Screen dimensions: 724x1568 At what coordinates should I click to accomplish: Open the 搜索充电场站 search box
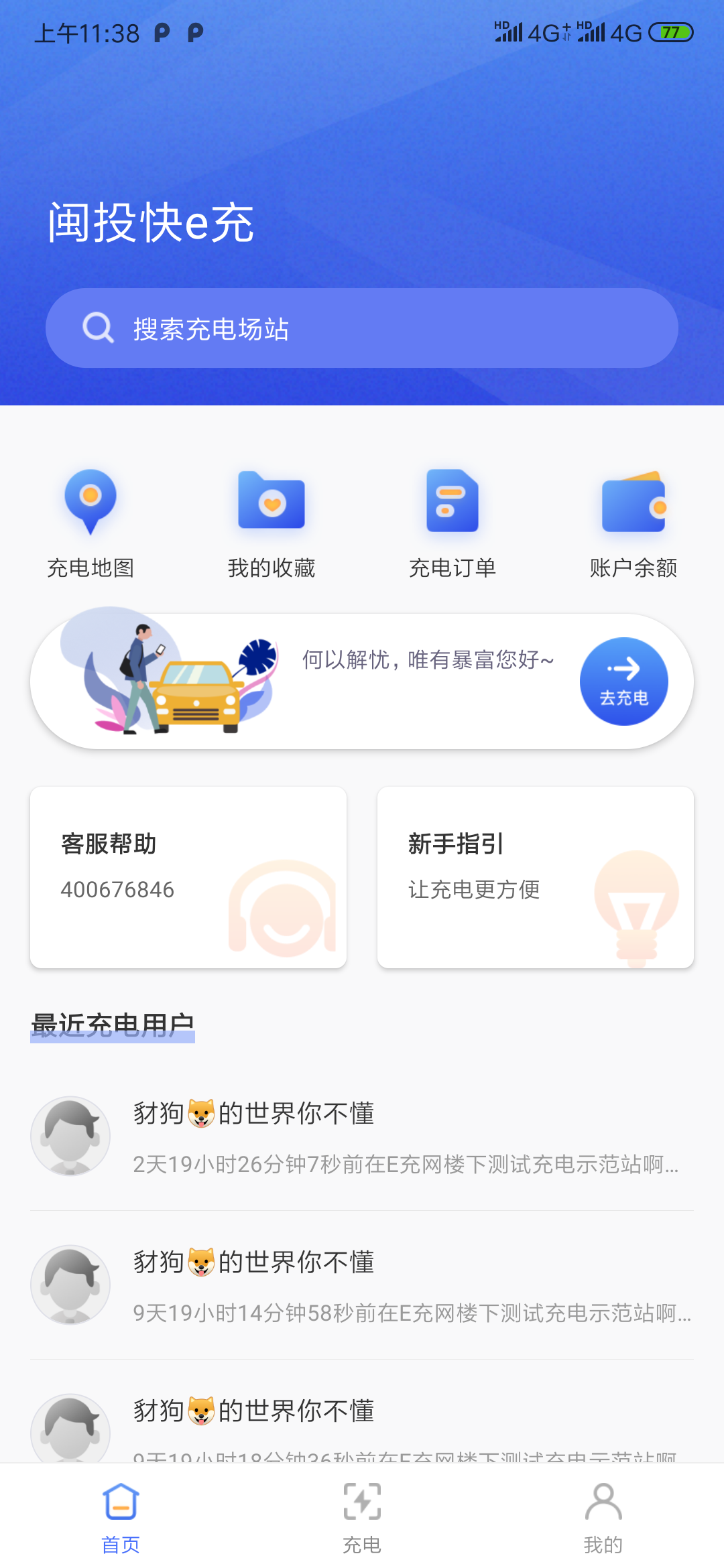pos(362,328)
